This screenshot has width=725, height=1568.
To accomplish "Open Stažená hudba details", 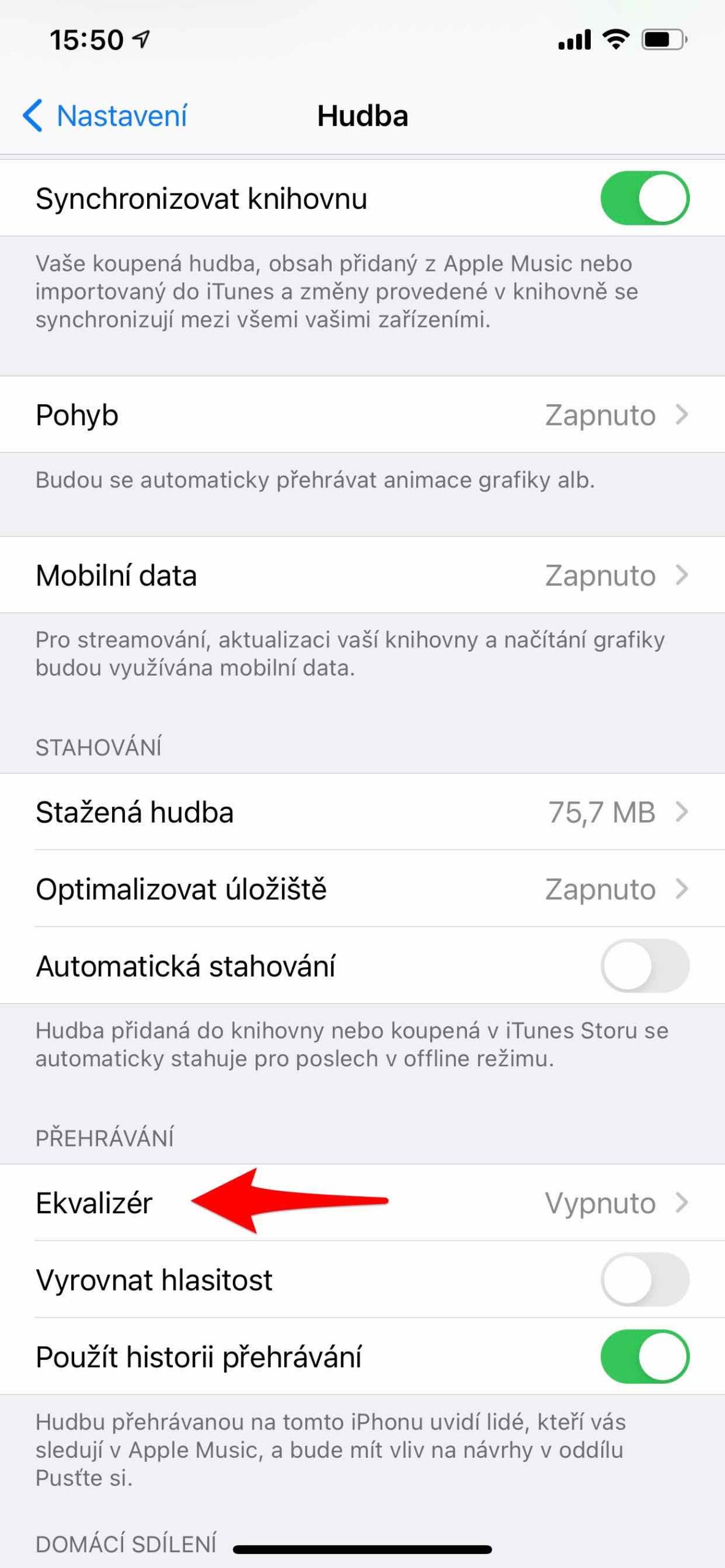I will click(x=362, y=813).
